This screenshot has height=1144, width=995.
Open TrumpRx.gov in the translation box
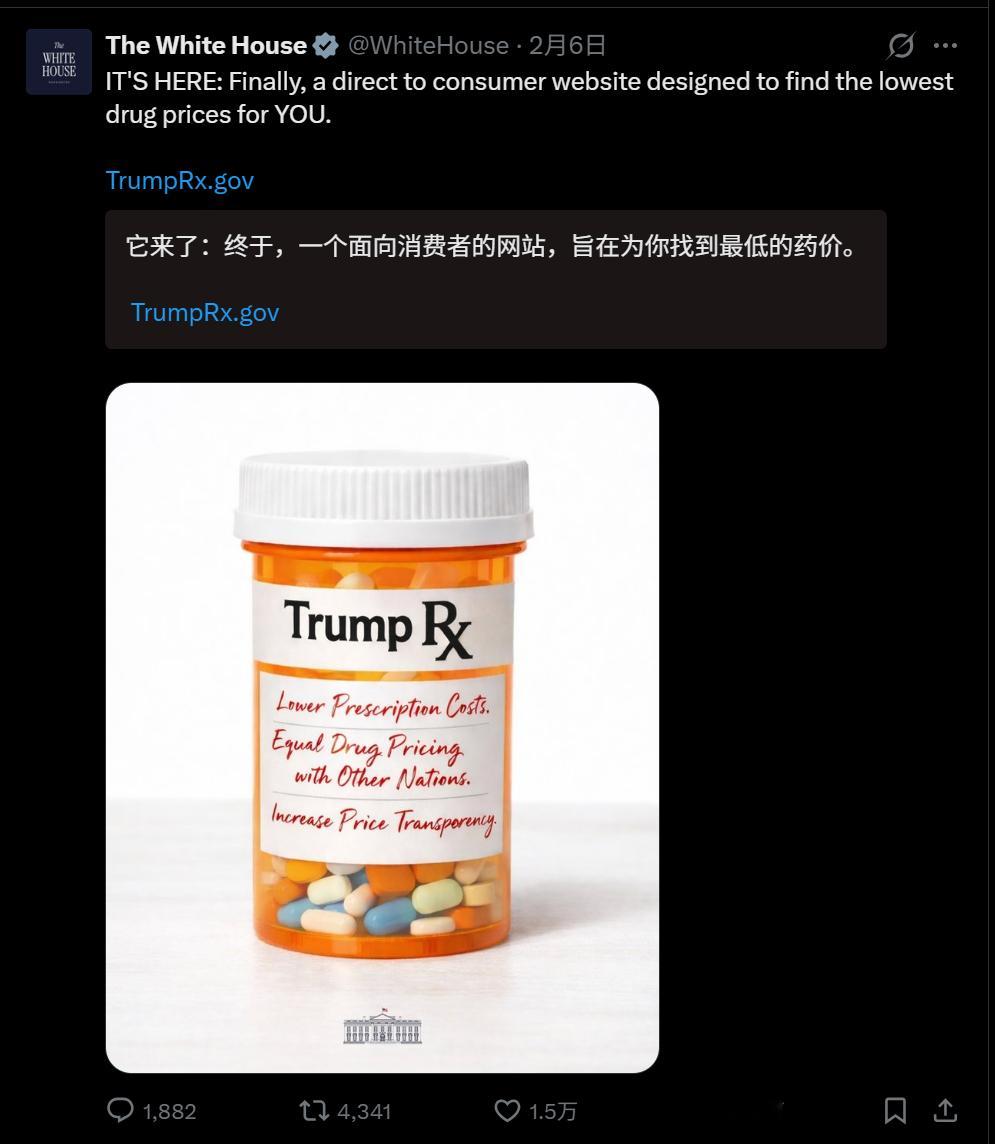[204, 312]
